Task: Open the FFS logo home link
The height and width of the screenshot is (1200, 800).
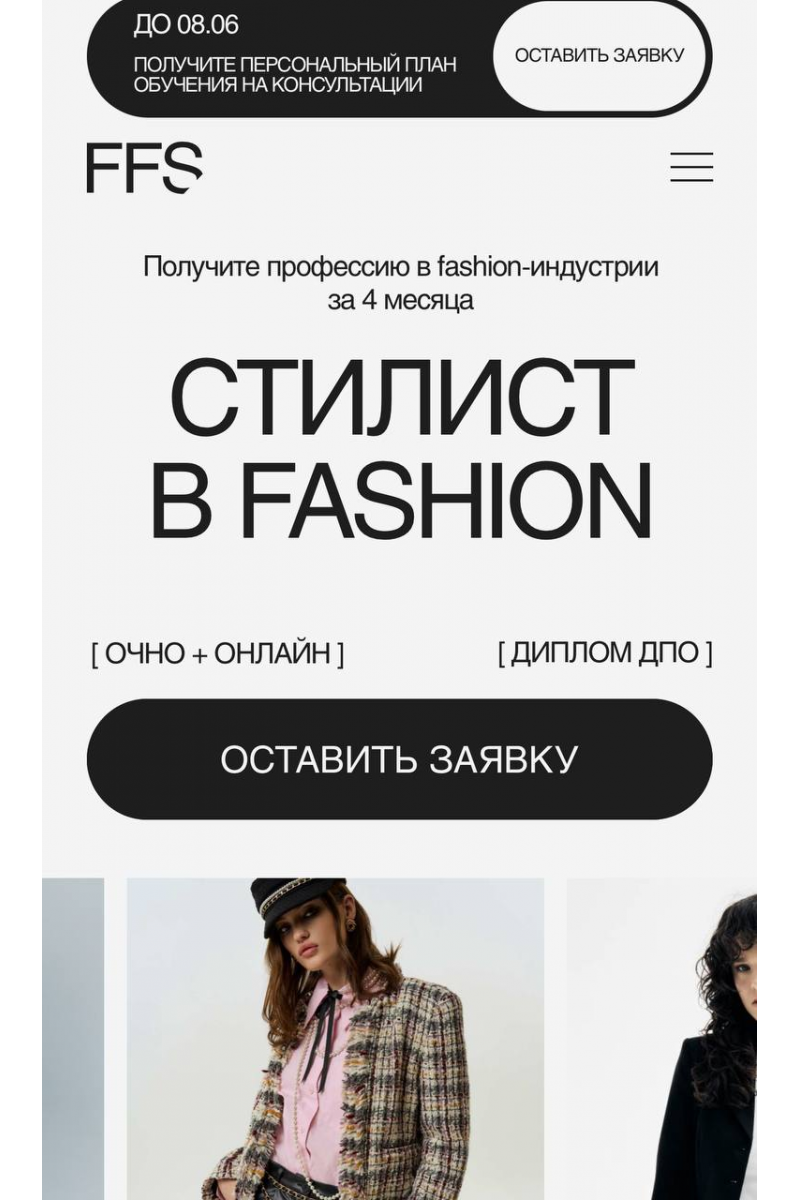Action: 144,167
